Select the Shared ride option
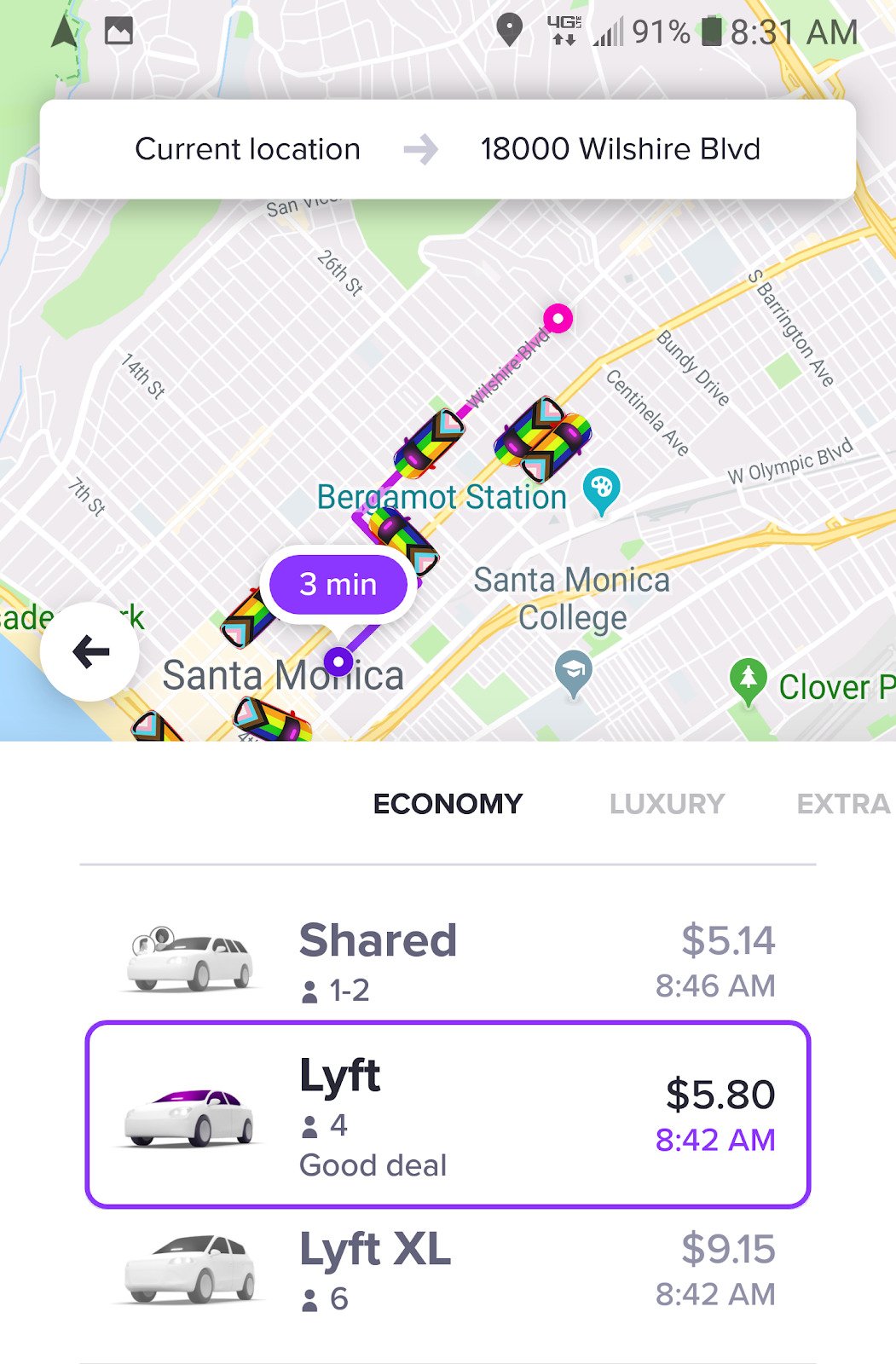The image size is (896, 1364). coord(448,959)
